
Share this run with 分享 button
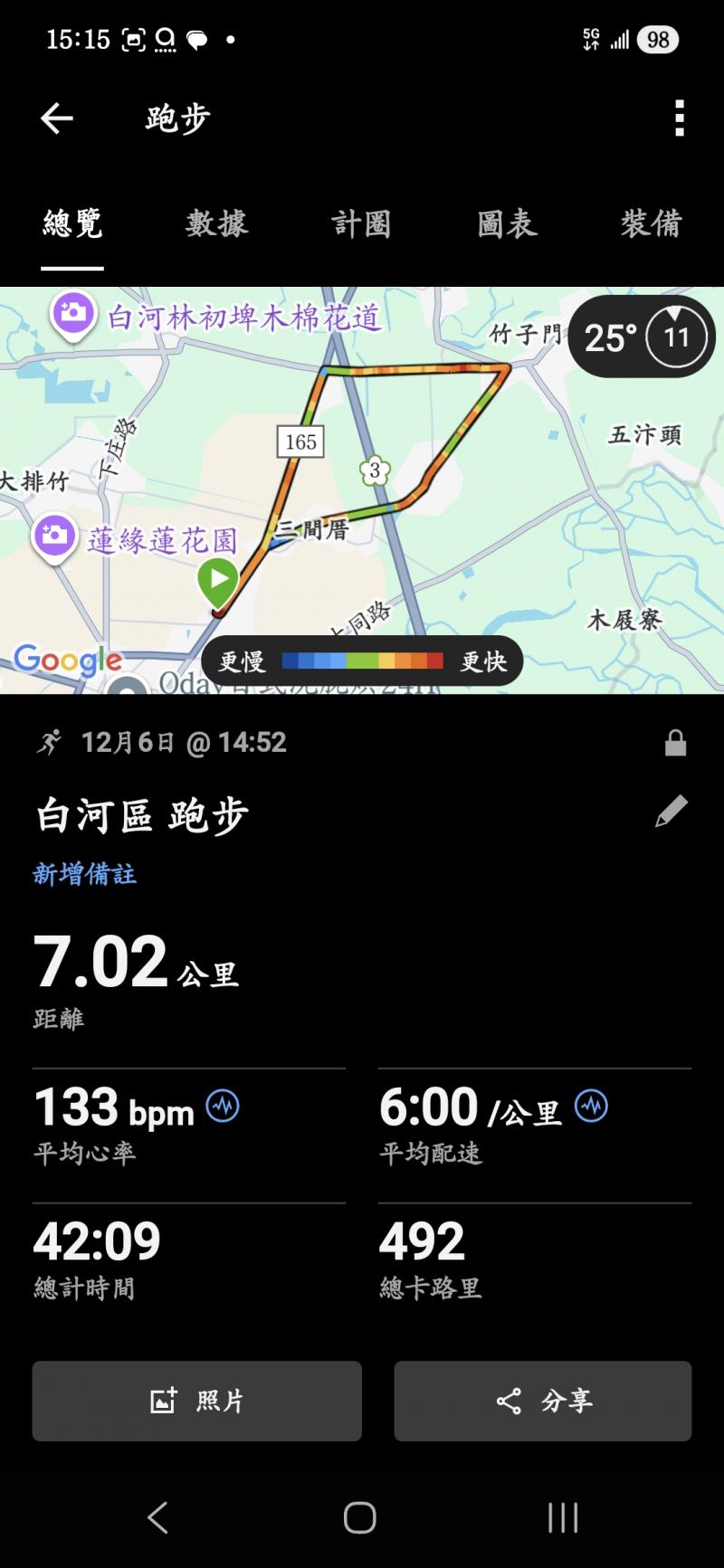[543, 1401]
